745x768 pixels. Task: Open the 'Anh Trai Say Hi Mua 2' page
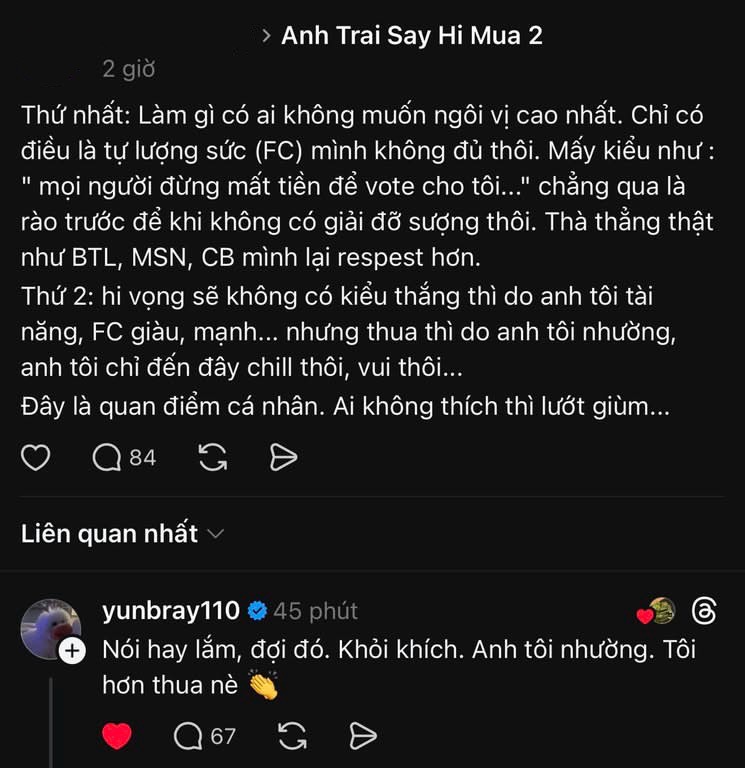[x=410, y=35]
